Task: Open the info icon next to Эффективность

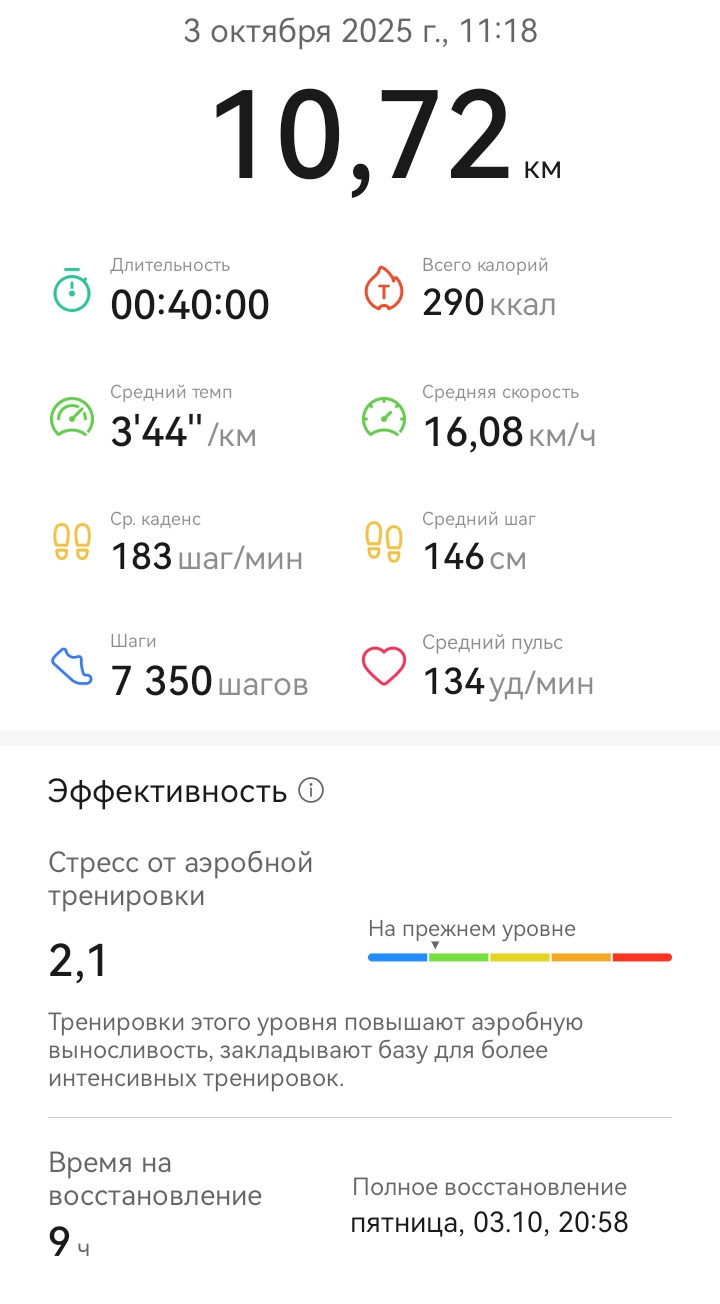Action: click(312, 791)
